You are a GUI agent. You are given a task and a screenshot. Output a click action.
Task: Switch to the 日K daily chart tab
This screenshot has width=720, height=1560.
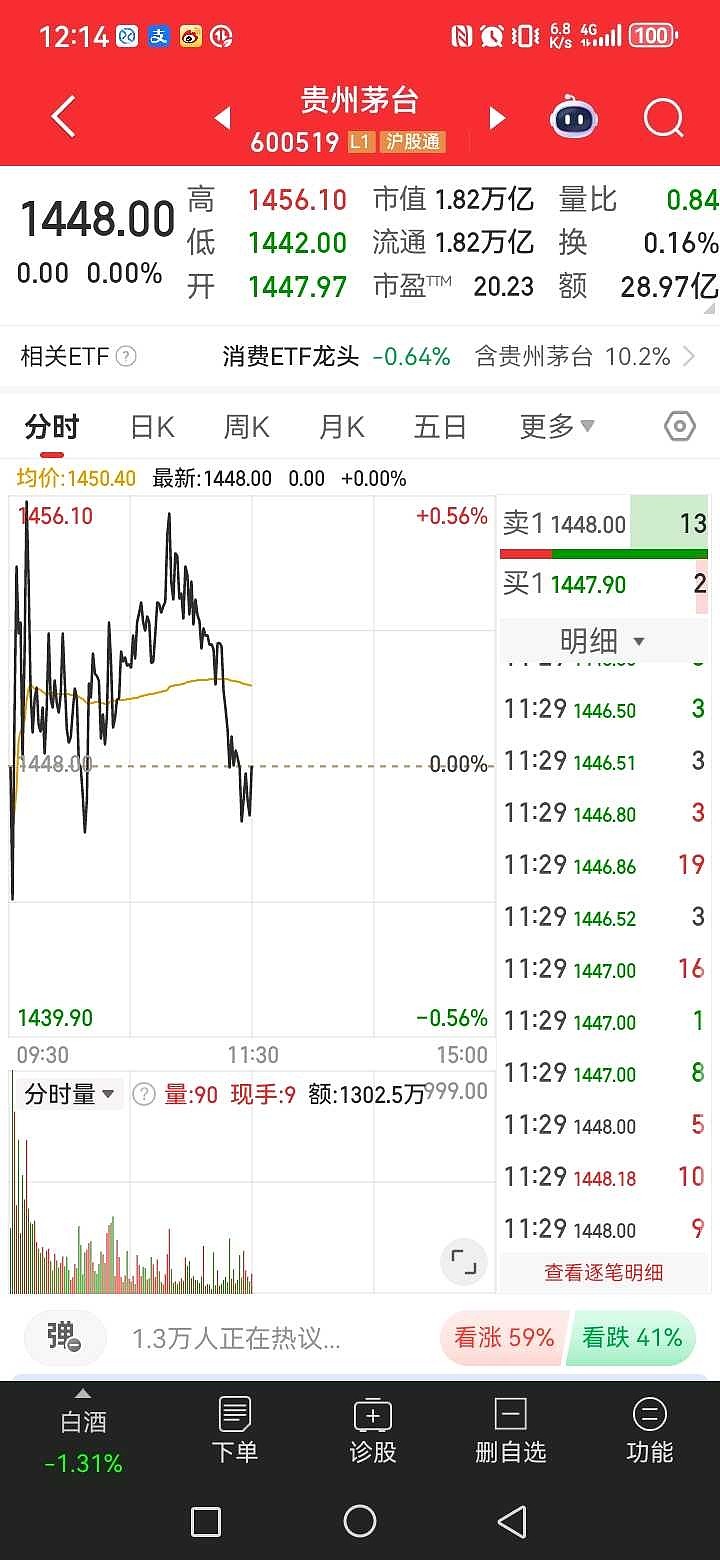[x=150, y=426]
